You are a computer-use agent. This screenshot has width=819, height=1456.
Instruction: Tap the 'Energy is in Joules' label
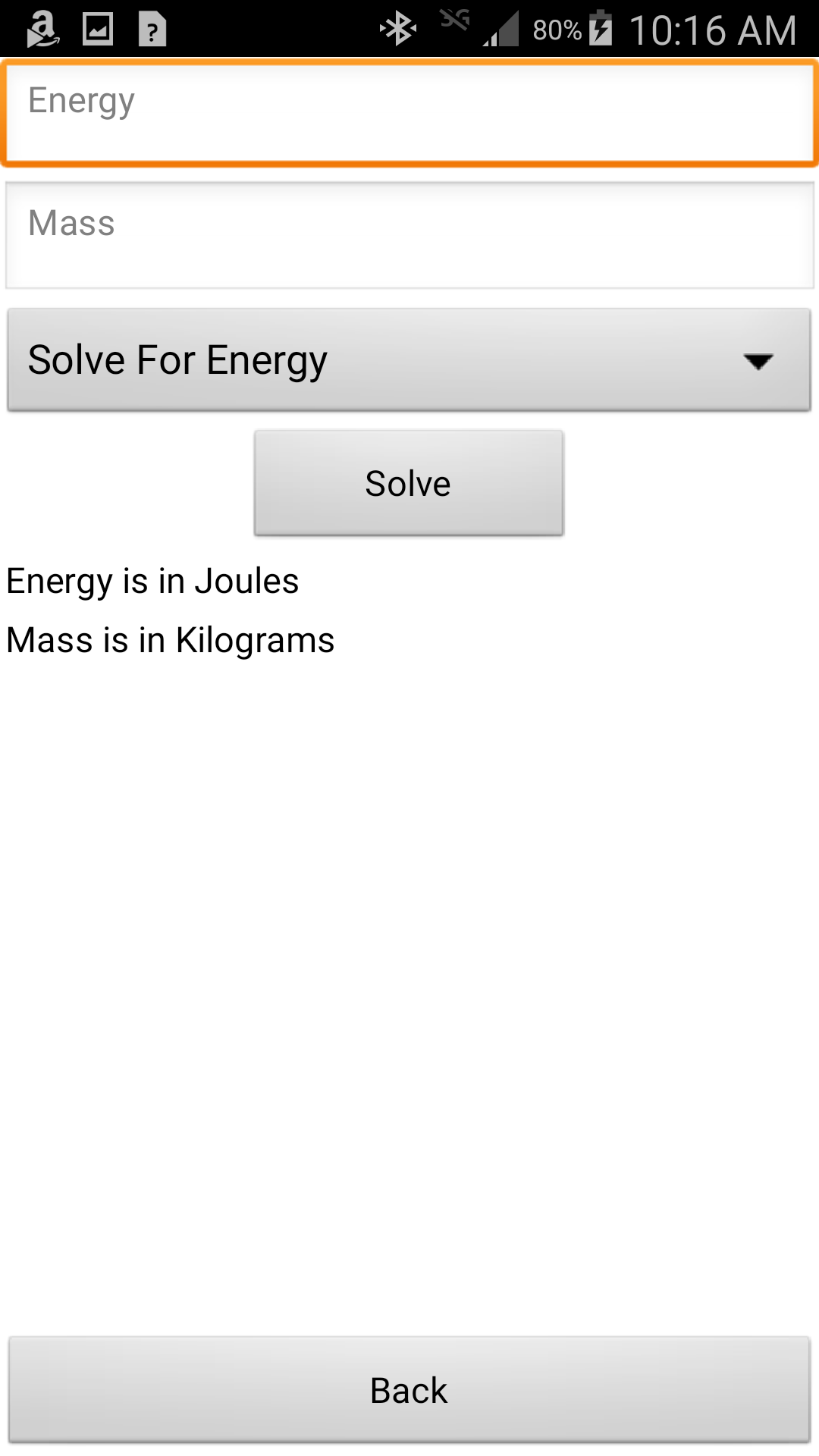click(x=150, y=581)
